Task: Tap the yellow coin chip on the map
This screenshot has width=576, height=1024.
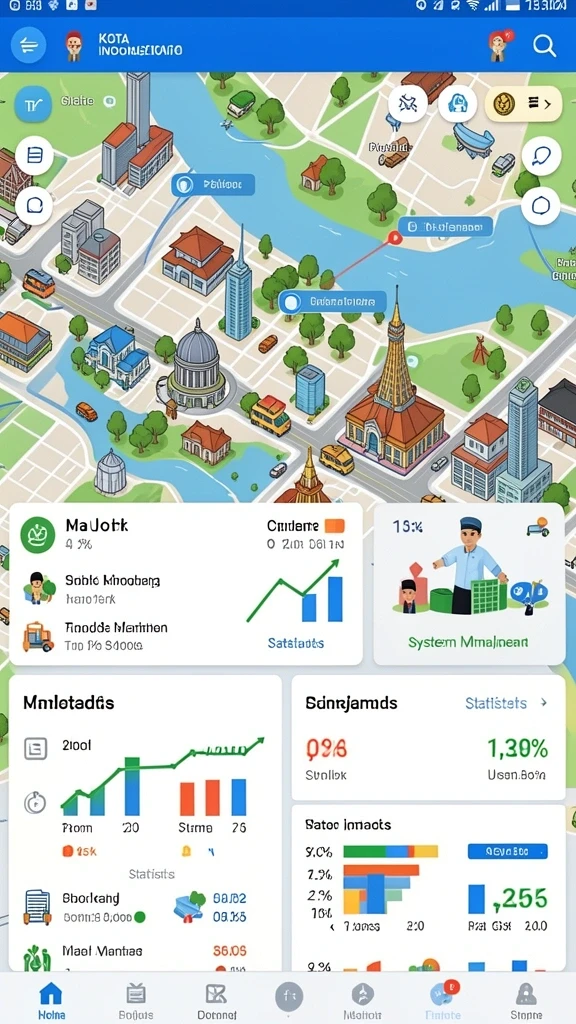Action: [x=523, y=103]
